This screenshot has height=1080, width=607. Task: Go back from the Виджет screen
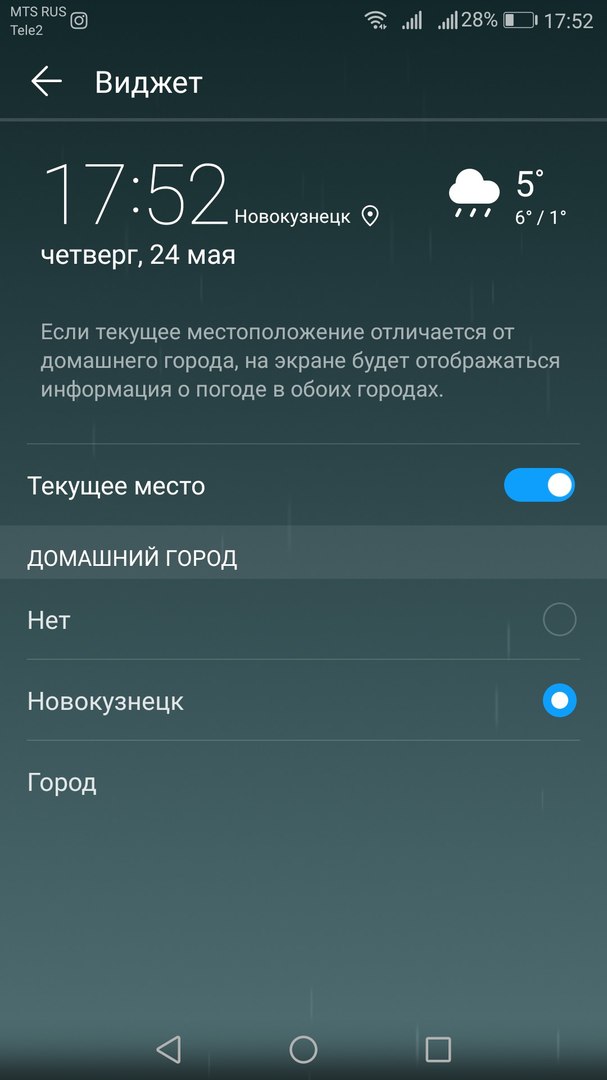point(46,82)
